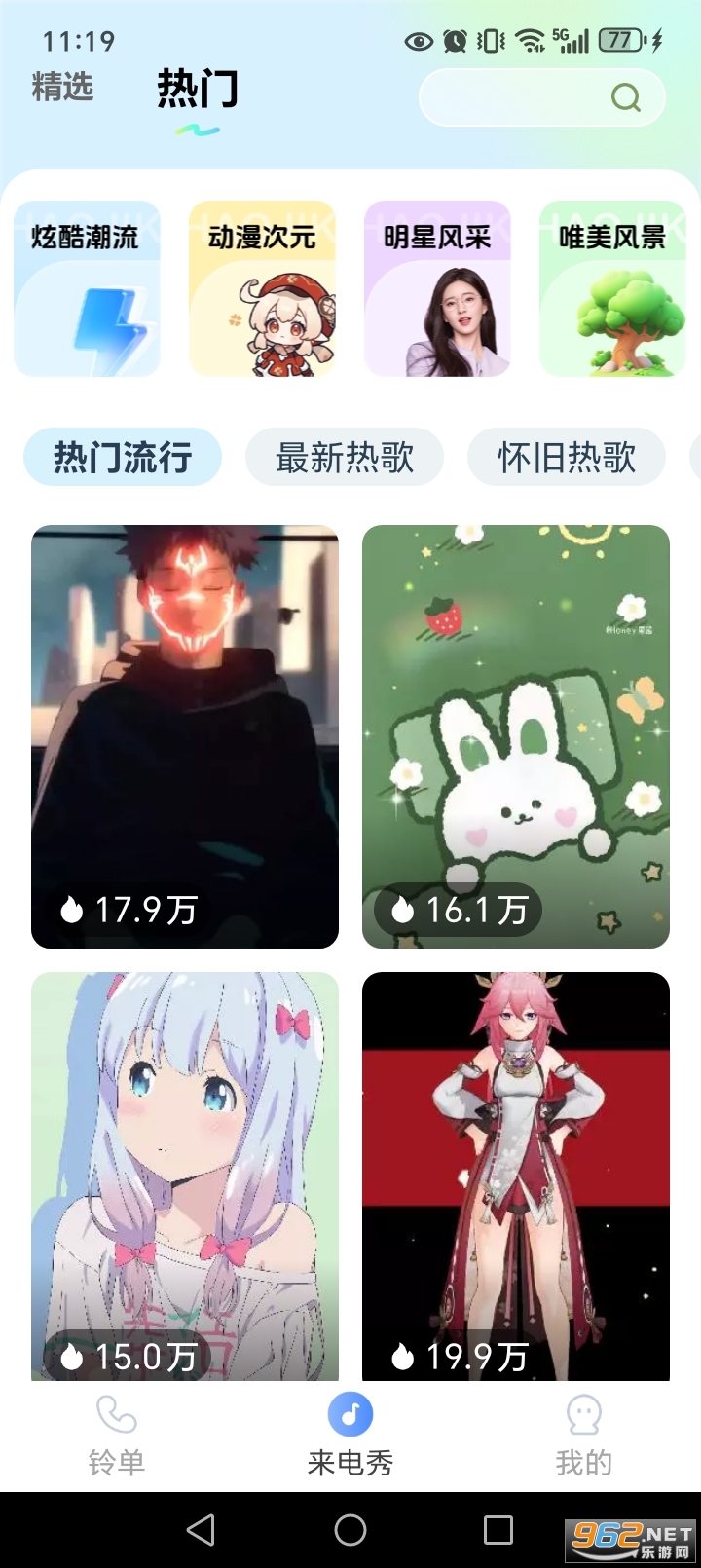Activate the 热门流行 filter pill
This screenshot has width=701, height=1568.
[x=123, y=456]
